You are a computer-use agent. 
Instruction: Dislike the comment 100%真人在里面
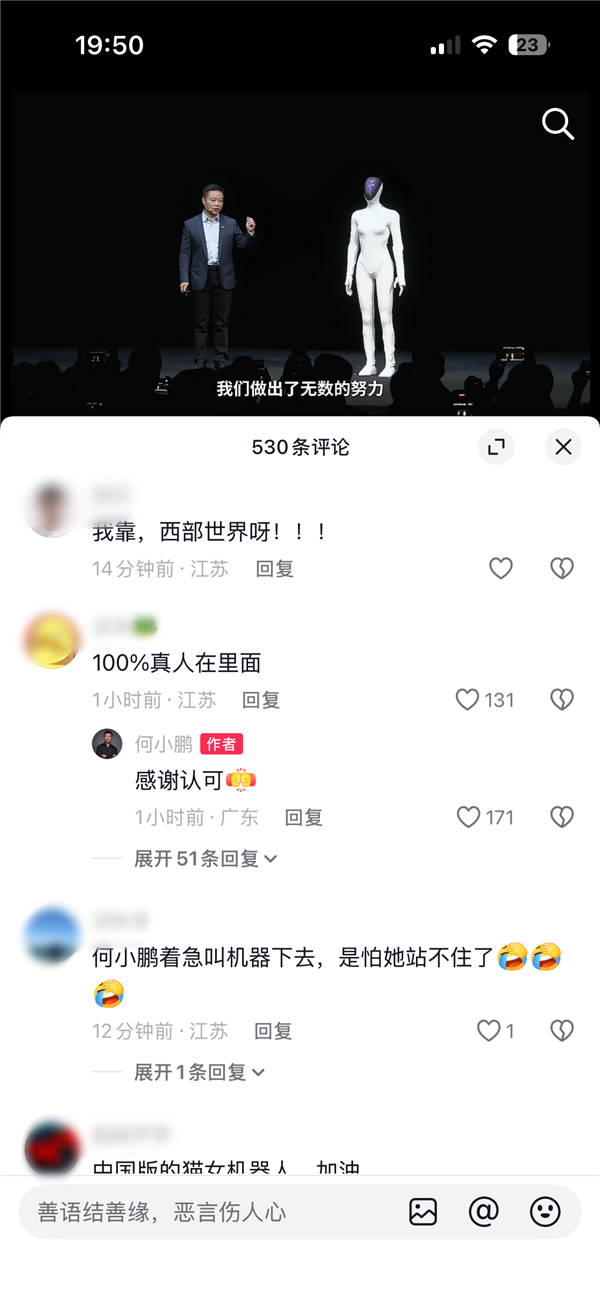click(562, 700)
